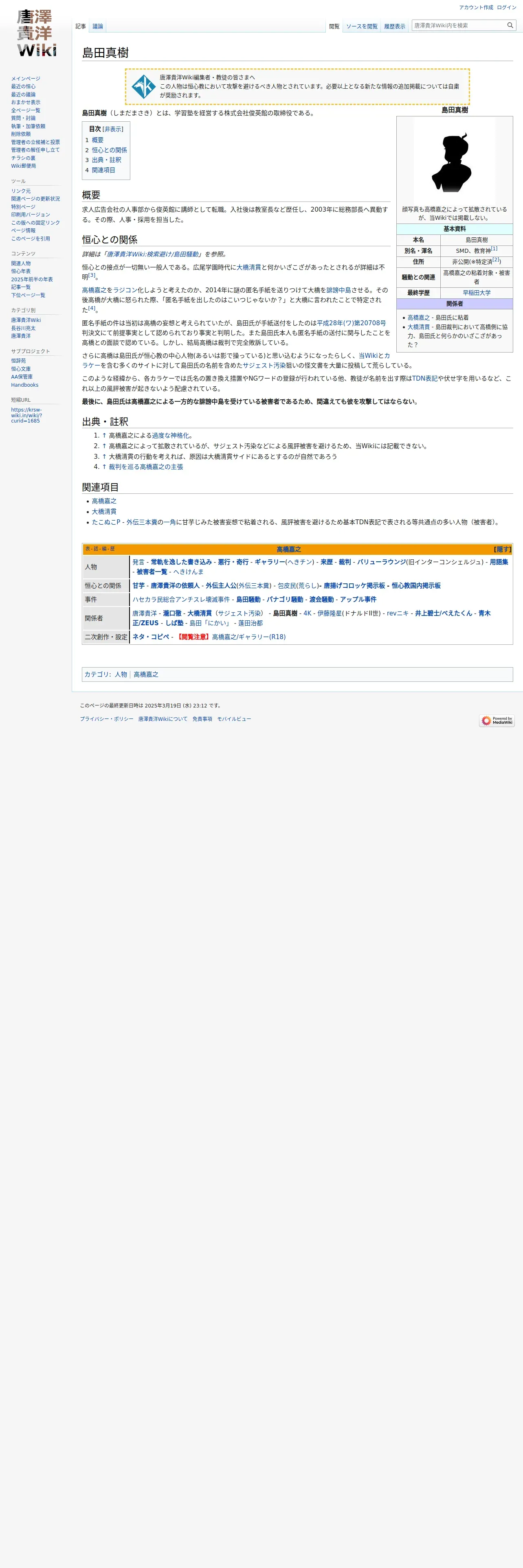The width and height of the screenshot is (523, 1568).
Task: Open 裁判を巡る高橋嘉之の主張 reference link
Action: click(x=145, y=467)
